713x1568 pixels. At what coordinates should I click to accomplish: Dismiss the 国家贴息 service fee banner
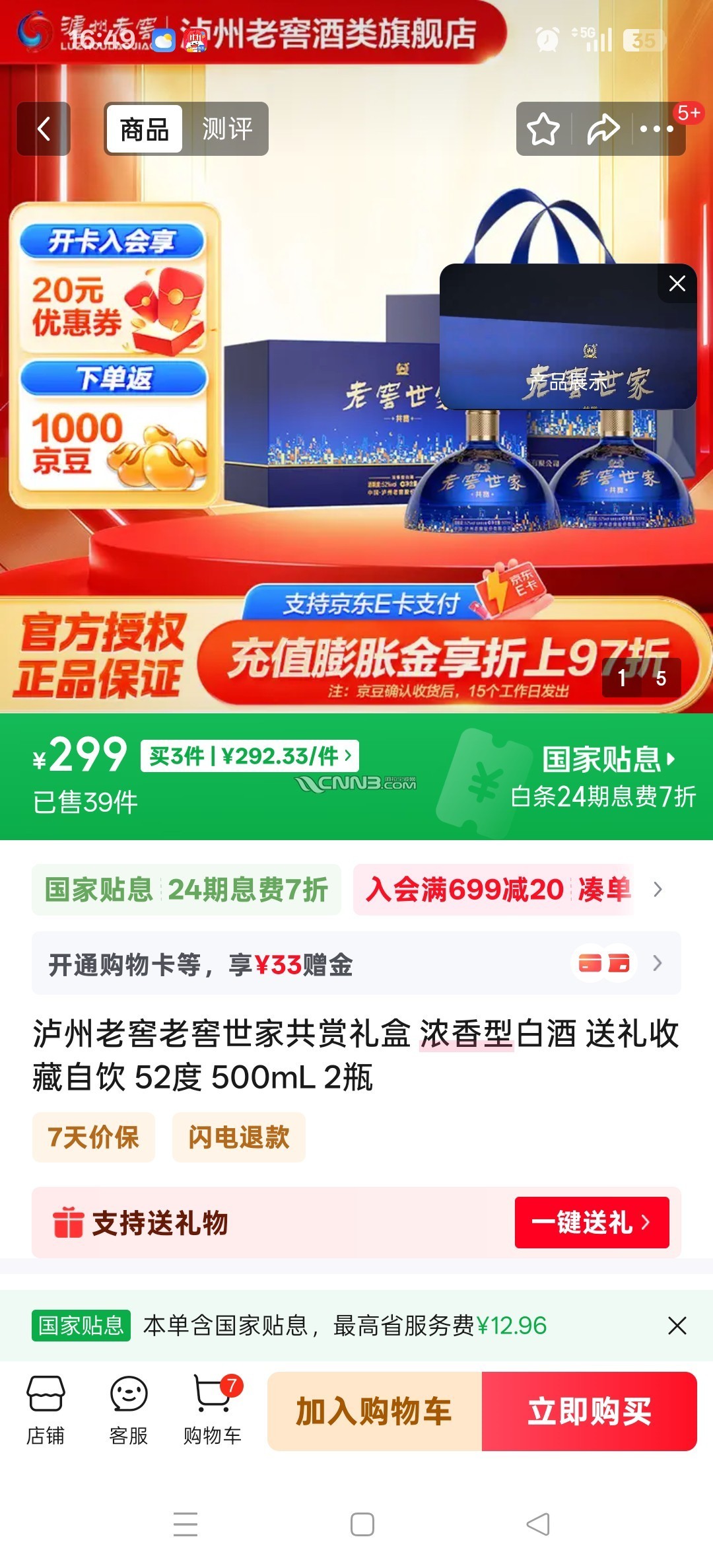point(677,1326)
